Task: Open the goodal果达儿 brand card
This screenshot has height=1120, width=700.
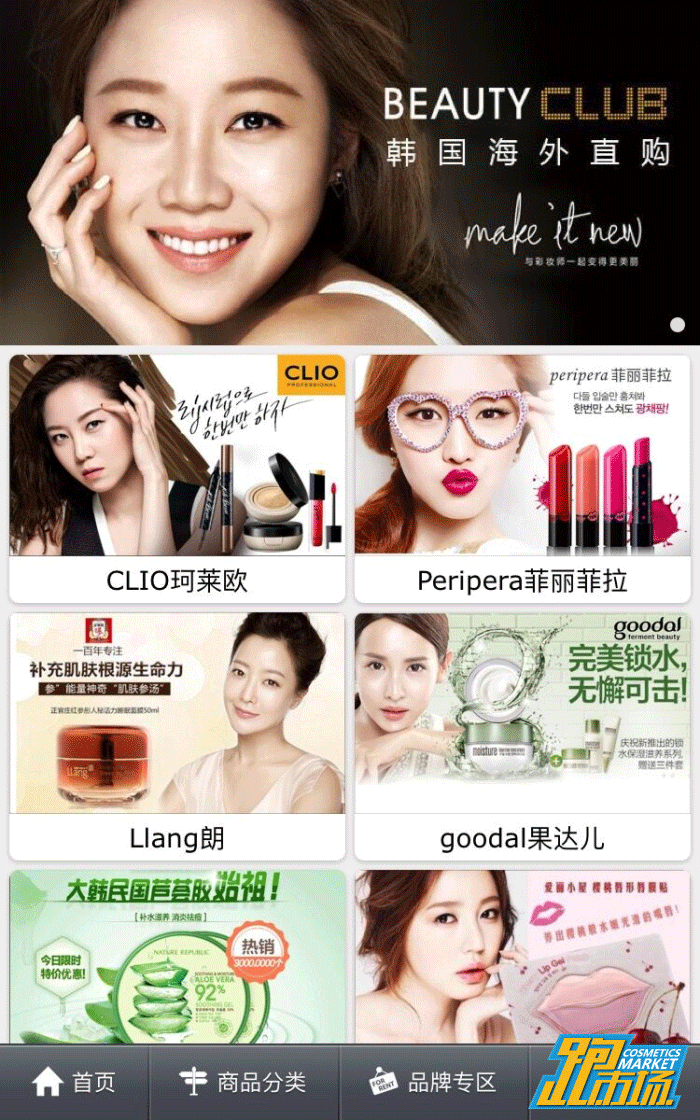Action: click(x=522, y=735)
